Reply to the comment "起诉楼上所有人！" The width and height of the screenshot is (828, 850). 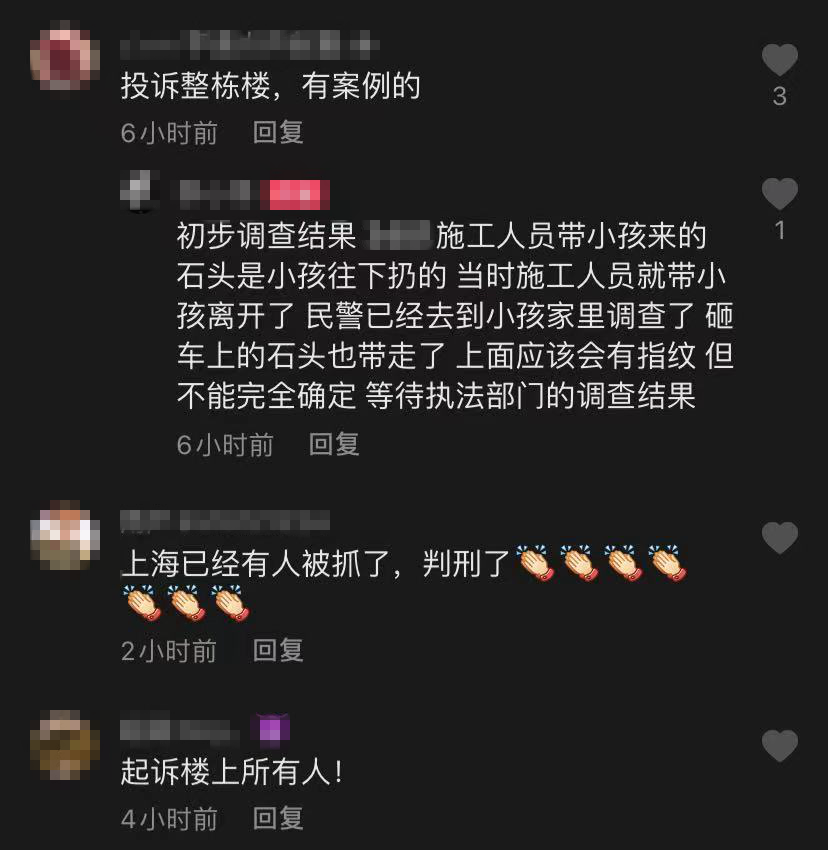pyautogui.click(x=278, y=819)
